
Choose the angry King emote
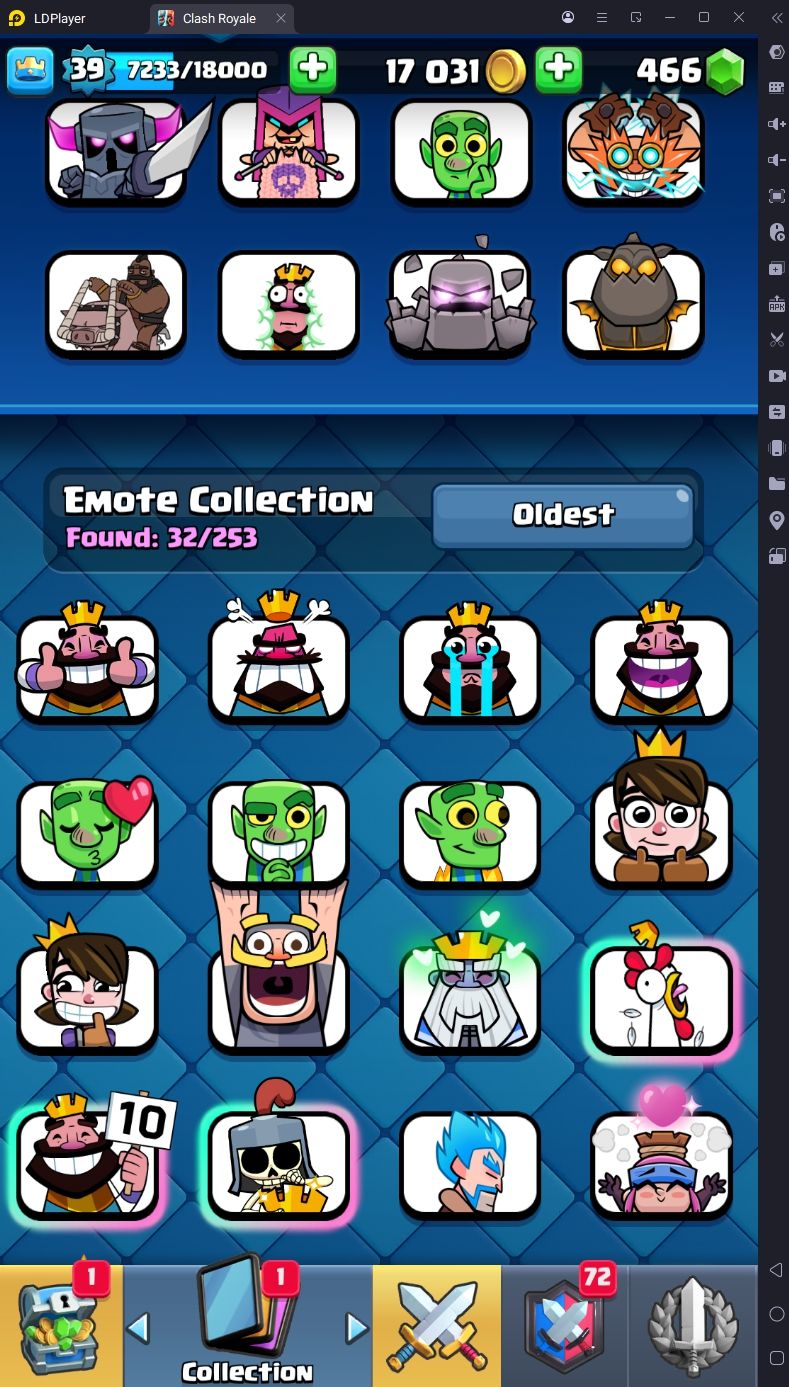[x=279, y=668]
